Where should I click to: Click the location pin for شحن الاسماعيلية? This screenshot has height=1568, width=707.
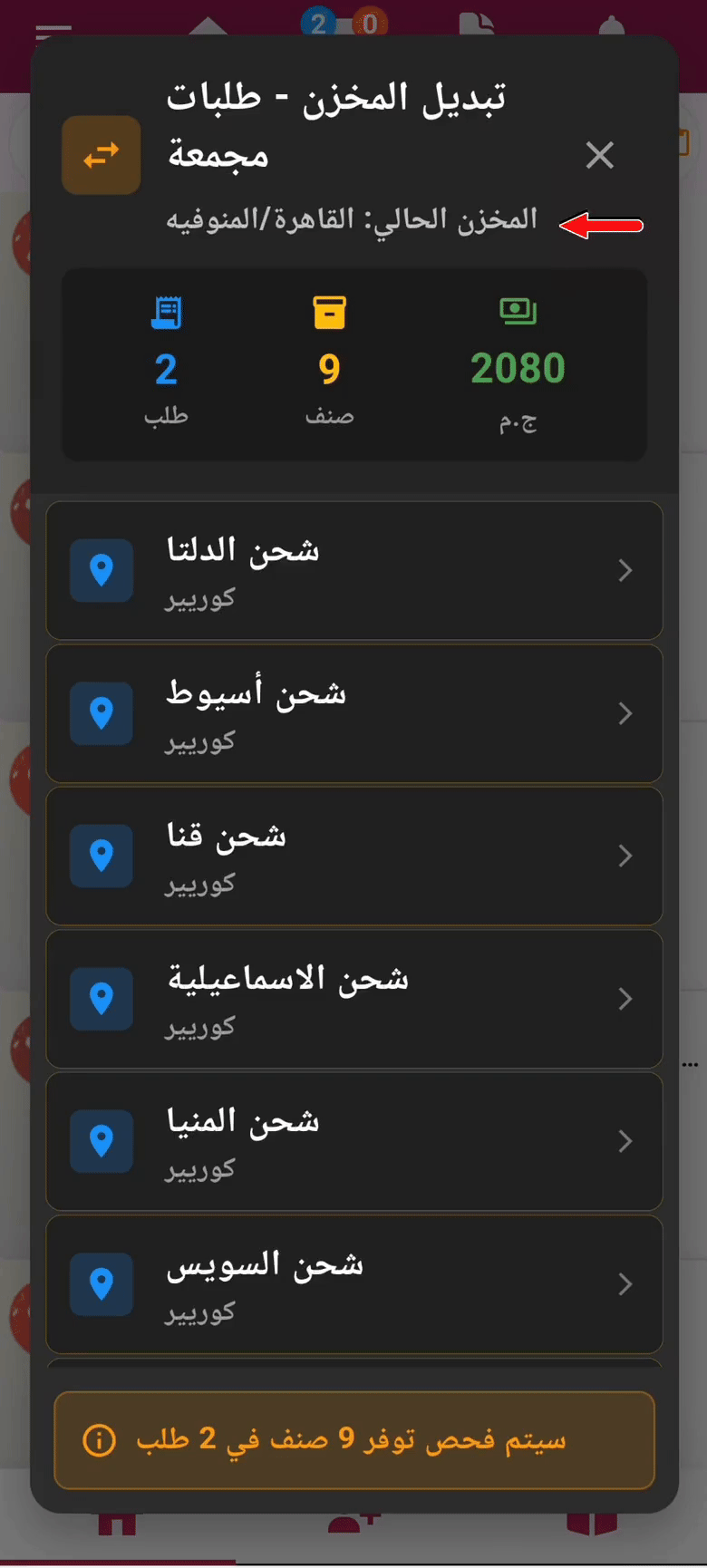[x=102, y=999]
